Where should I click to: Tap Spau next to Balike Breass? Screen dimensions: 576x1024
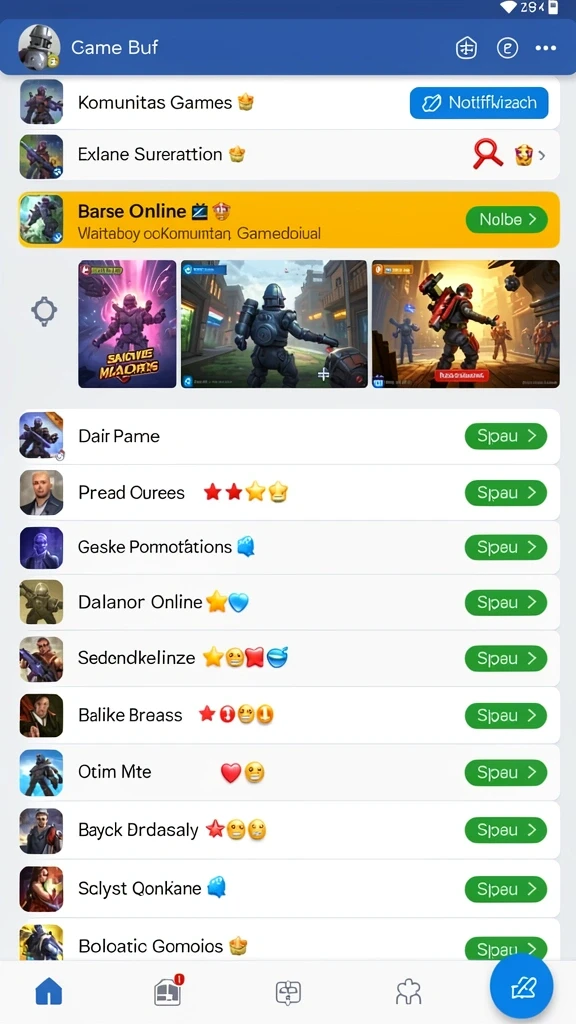click(x=505, y=716)
